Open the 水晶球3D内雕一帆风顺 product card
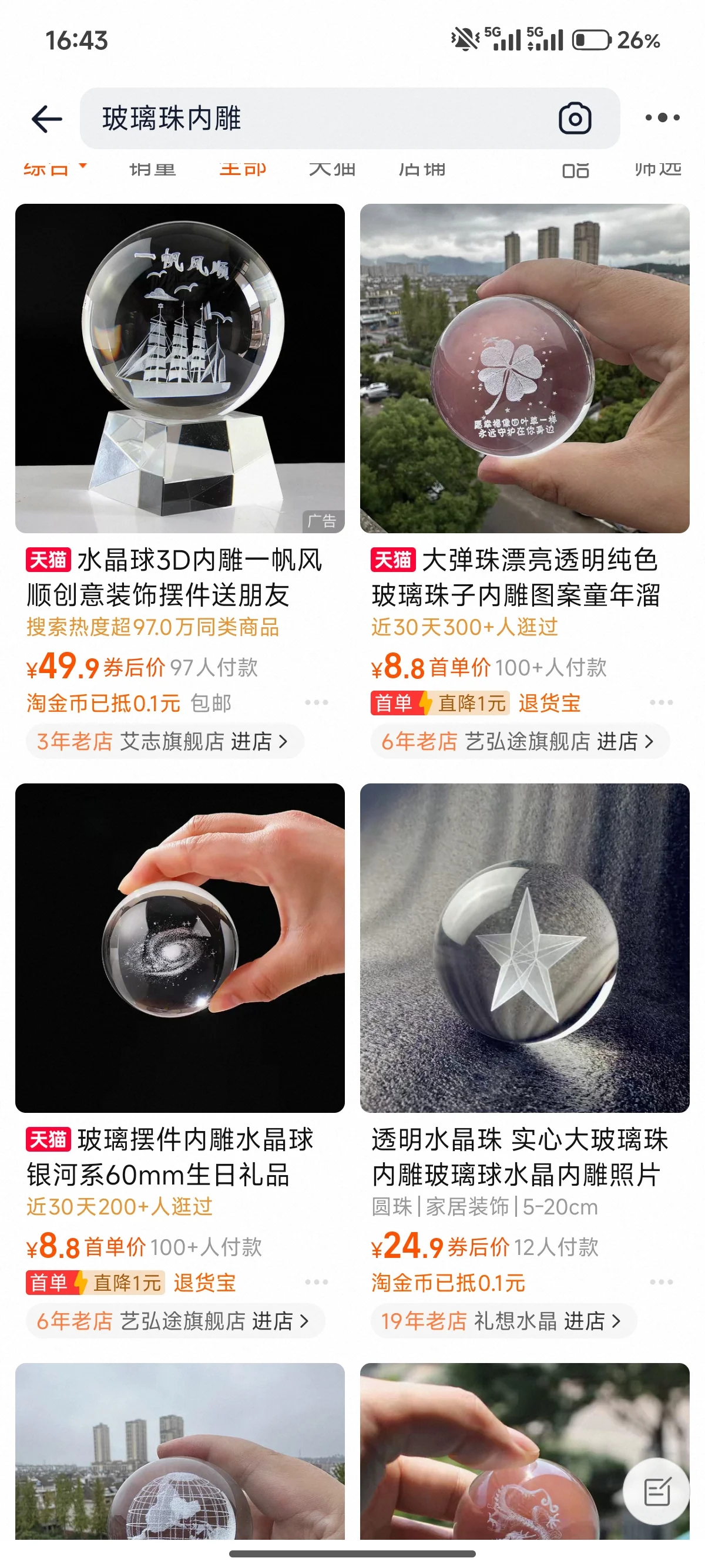 pyautogui.click(x=180, y=368)
